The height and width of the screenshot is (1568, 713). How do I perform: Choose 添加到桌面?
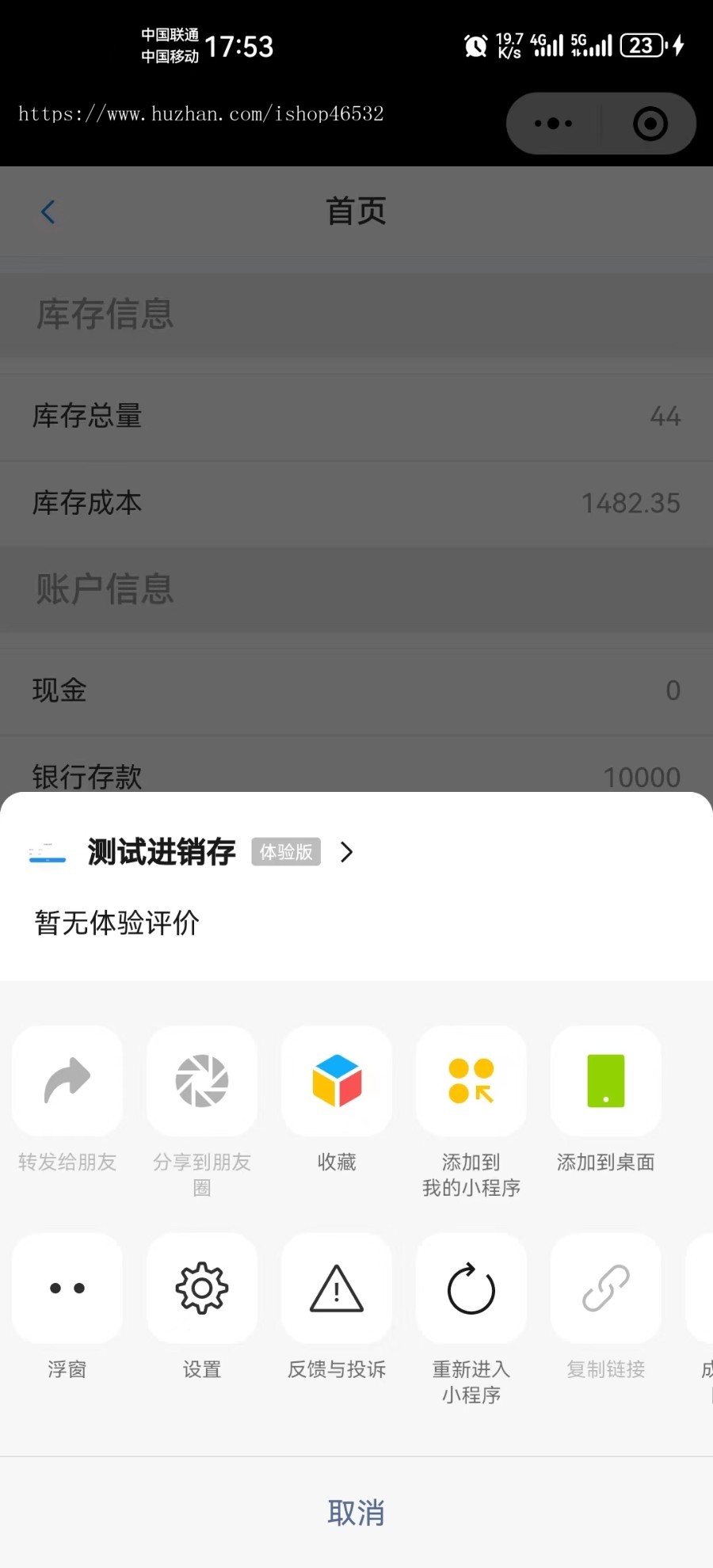[606, 1081]
